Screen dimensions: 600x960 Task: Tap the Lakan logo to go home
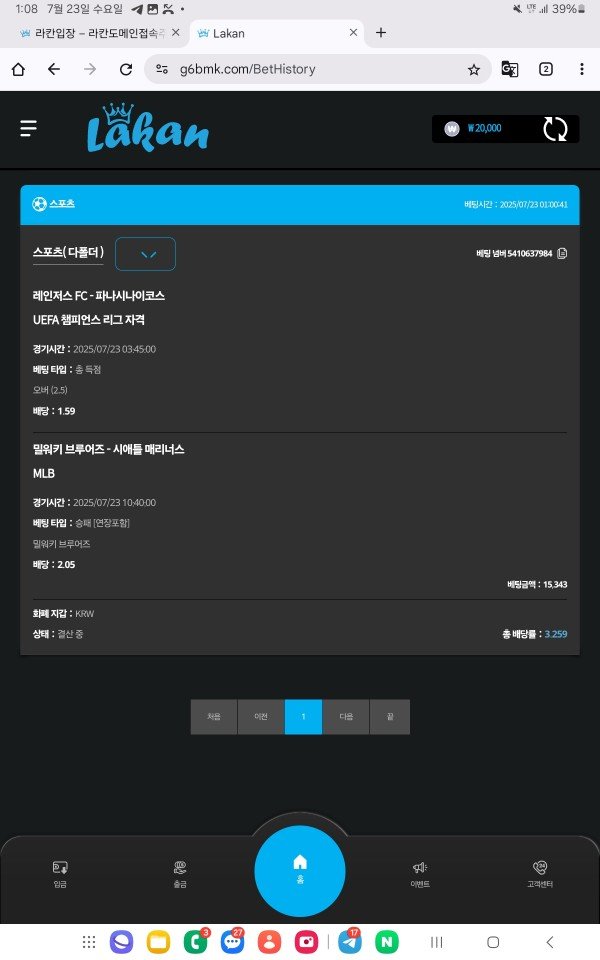coord(147,128)
